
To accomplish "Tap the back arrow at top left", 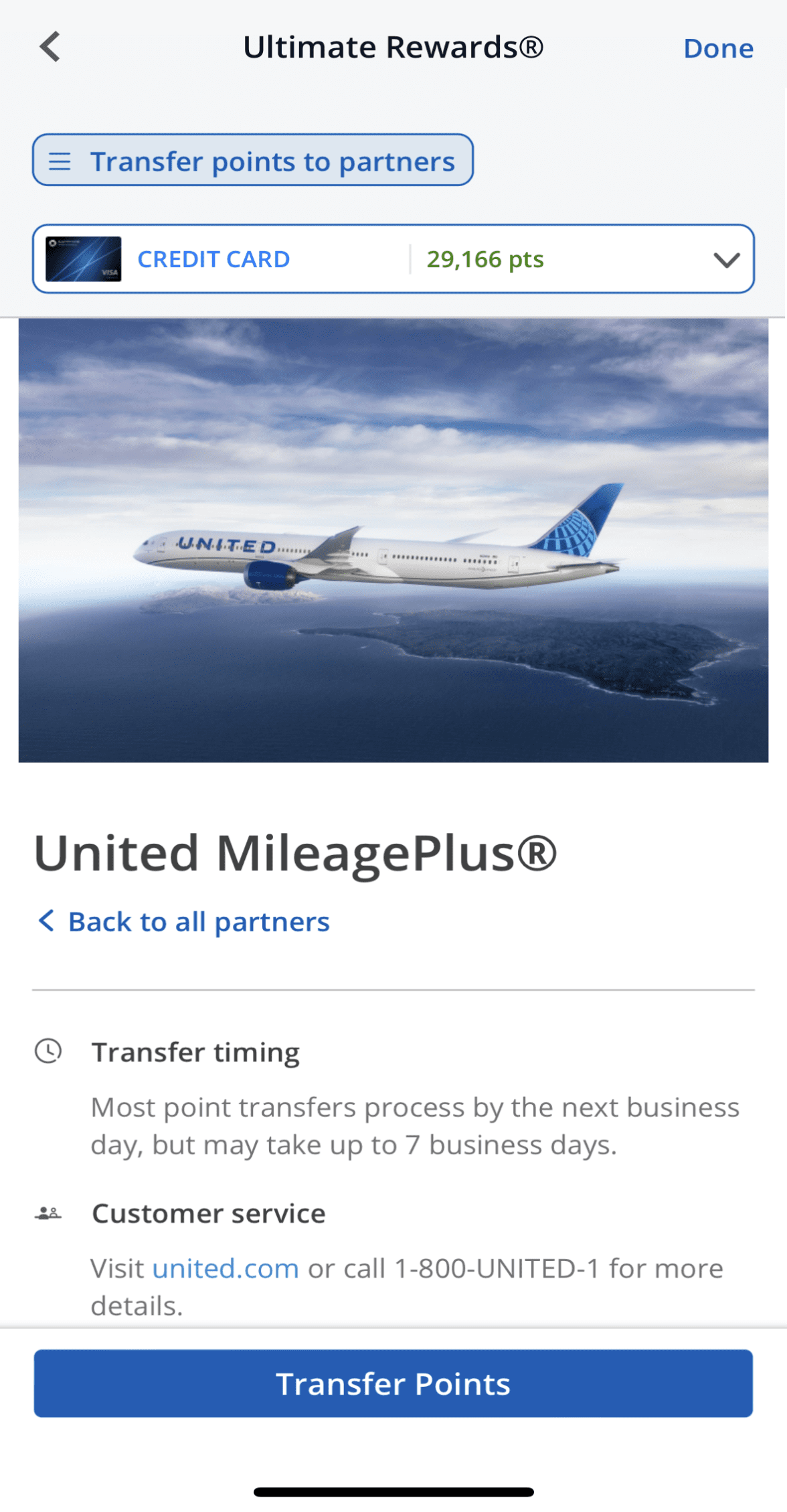I will pos(49,47).
